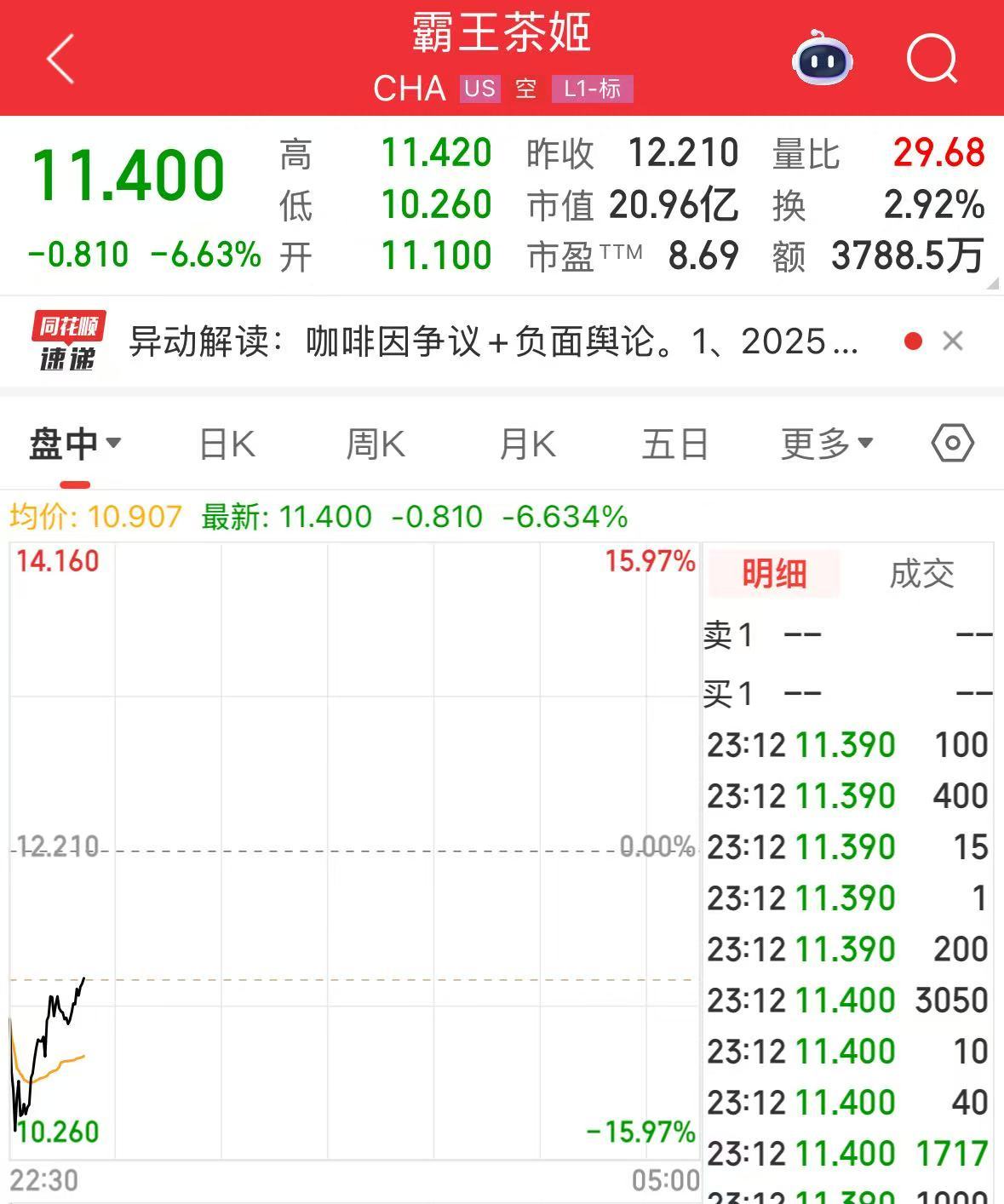1004x1204 pixels.
Task: Switch to the 日K chart tab
Action: point(227,444)
